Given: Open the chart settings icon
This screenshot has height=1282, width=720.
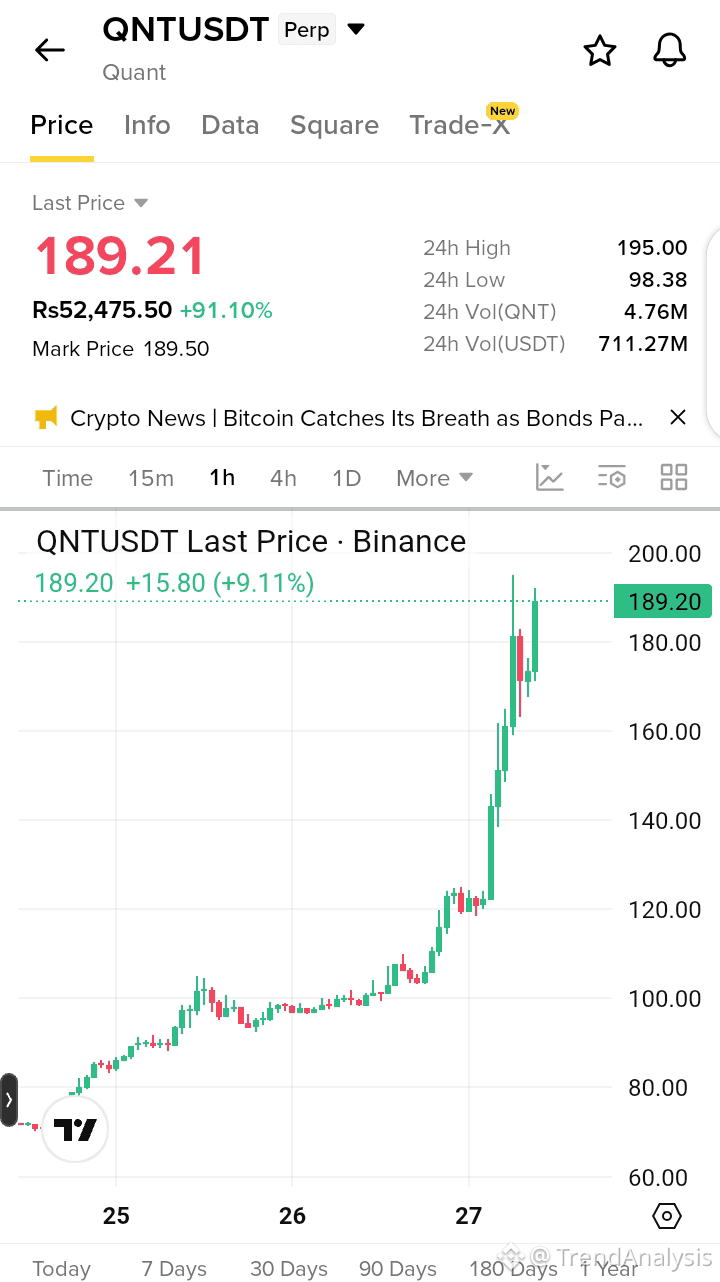Looking at the screenshot, I should click(x=612, y=477).
